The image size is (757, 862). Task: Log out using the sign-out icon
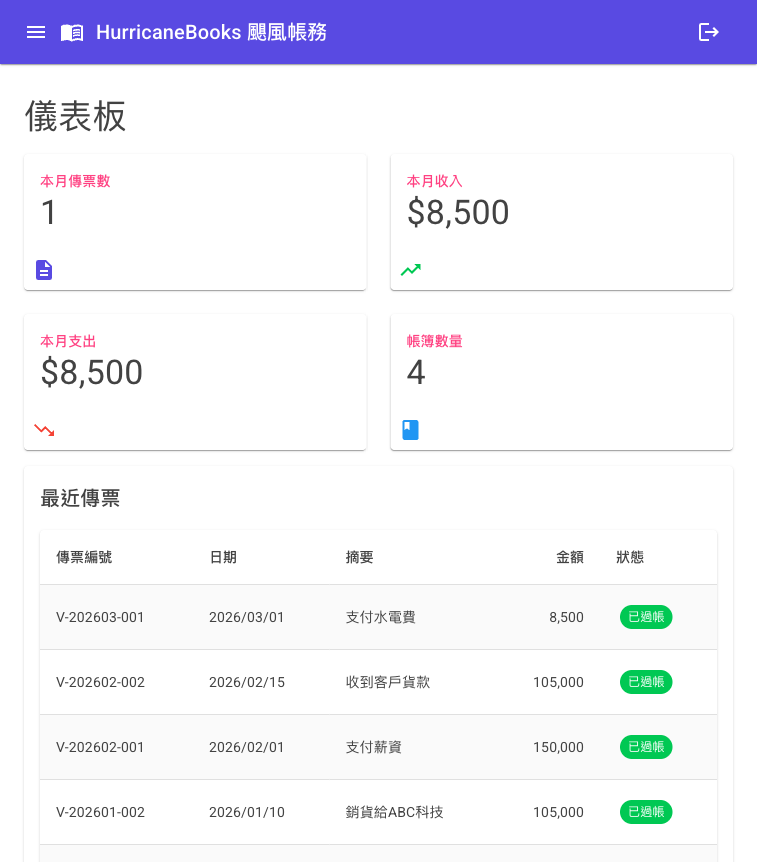709,31
